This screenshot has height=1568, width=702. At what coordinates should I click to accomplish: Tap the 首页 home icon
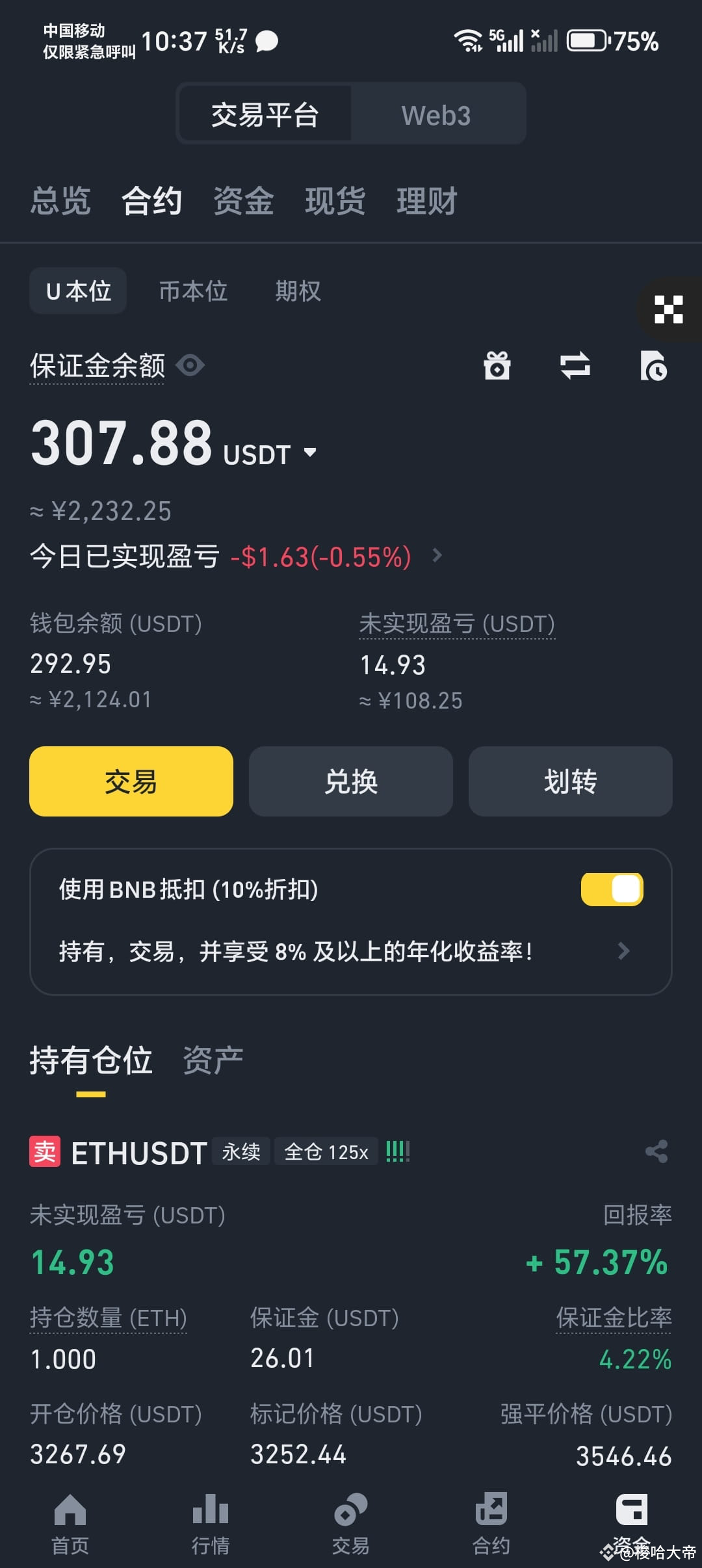coord(70,1515)
